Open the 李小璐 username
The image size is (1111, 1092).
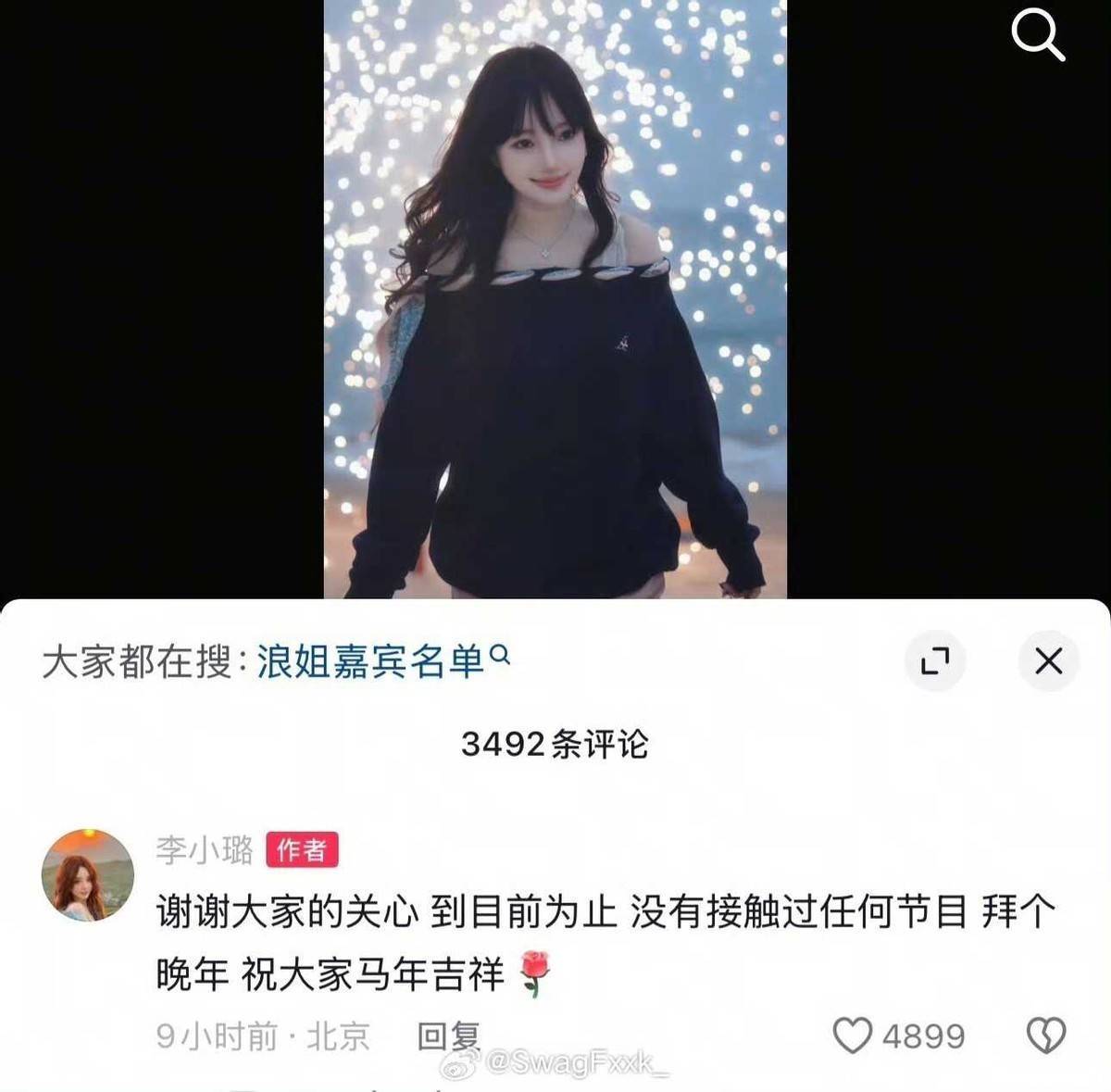tap(204, 849)
